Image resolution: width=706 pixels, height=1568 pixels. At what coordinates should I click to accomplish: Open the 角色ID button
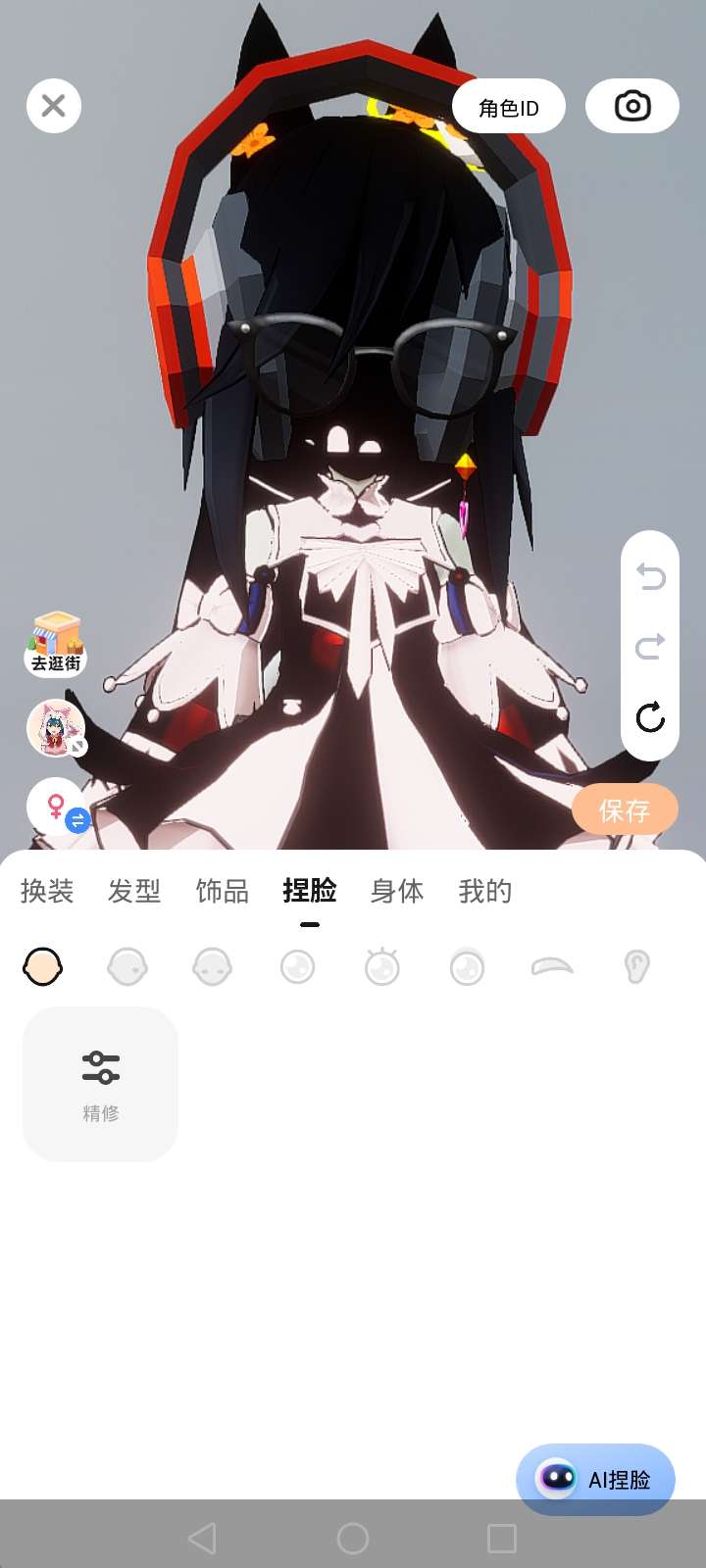(509, 107)
